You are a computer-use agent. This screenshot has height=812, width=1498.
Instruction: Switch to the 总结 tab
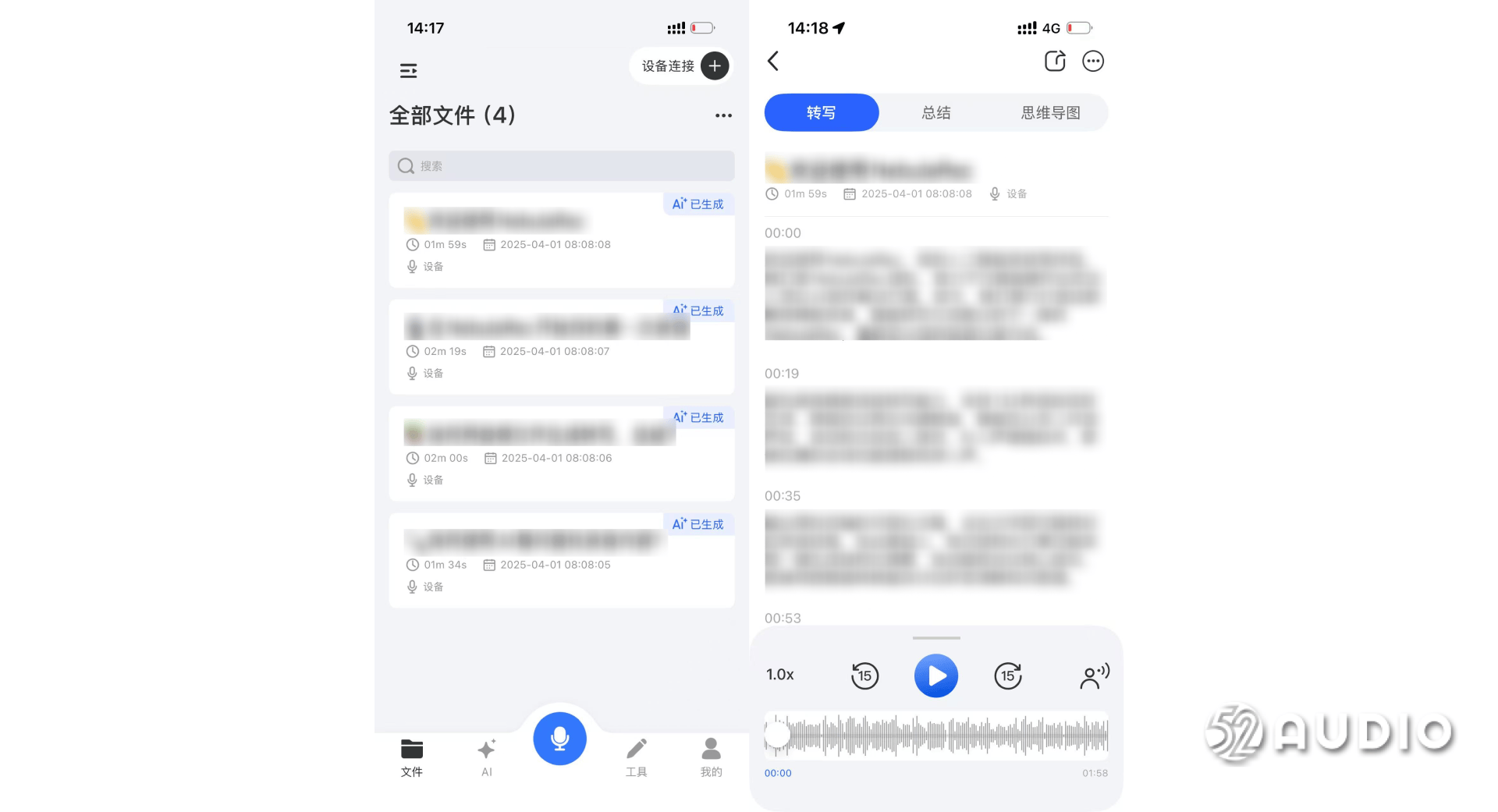point(935,113)
